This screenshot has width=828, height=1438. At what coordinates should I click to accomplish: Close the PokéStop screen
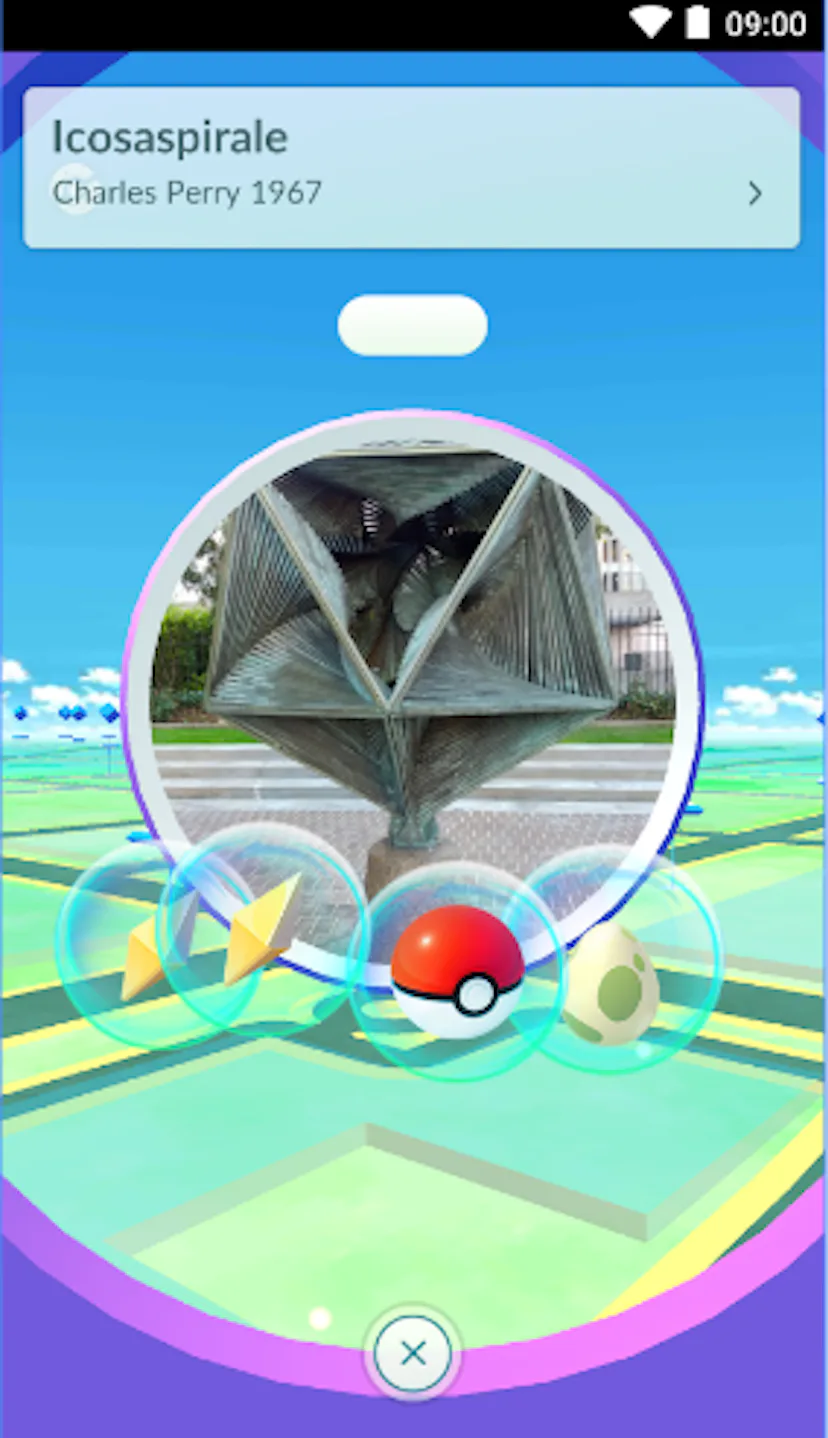click(x=413, y=1354)
